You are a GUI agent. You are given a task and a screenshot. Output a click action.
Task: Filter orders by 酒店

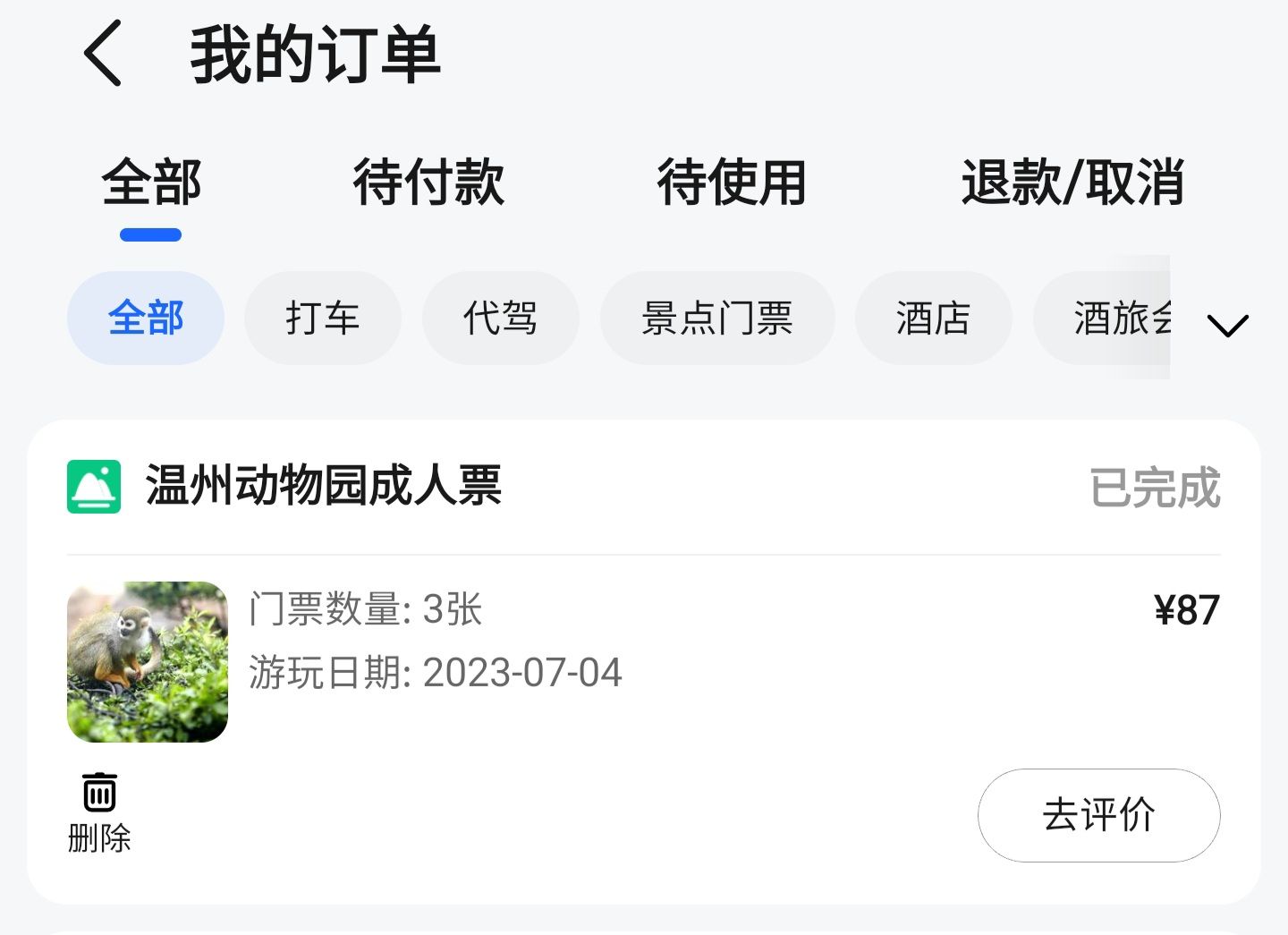click(933, 319)
